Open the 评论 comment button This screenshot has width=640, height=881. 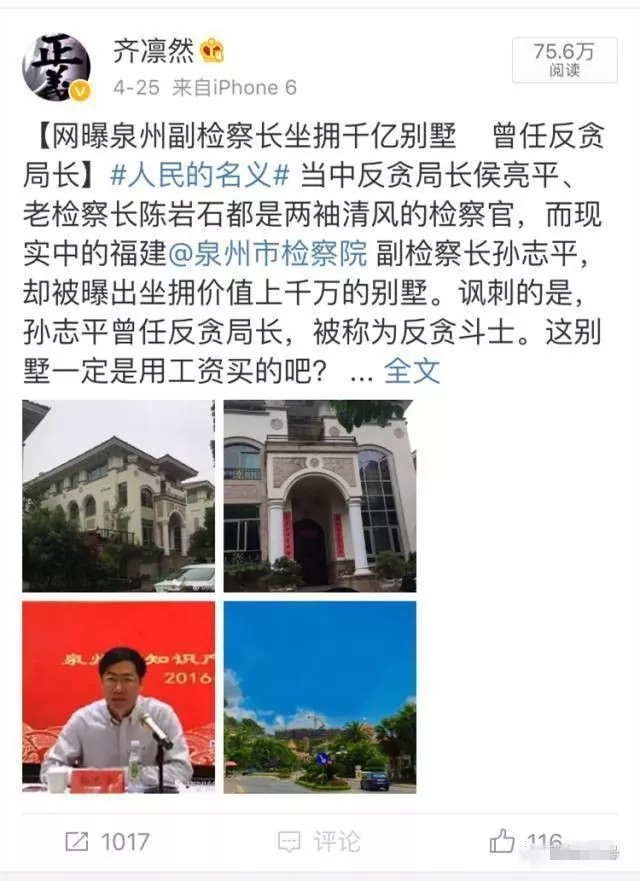(x=319, y=841)
